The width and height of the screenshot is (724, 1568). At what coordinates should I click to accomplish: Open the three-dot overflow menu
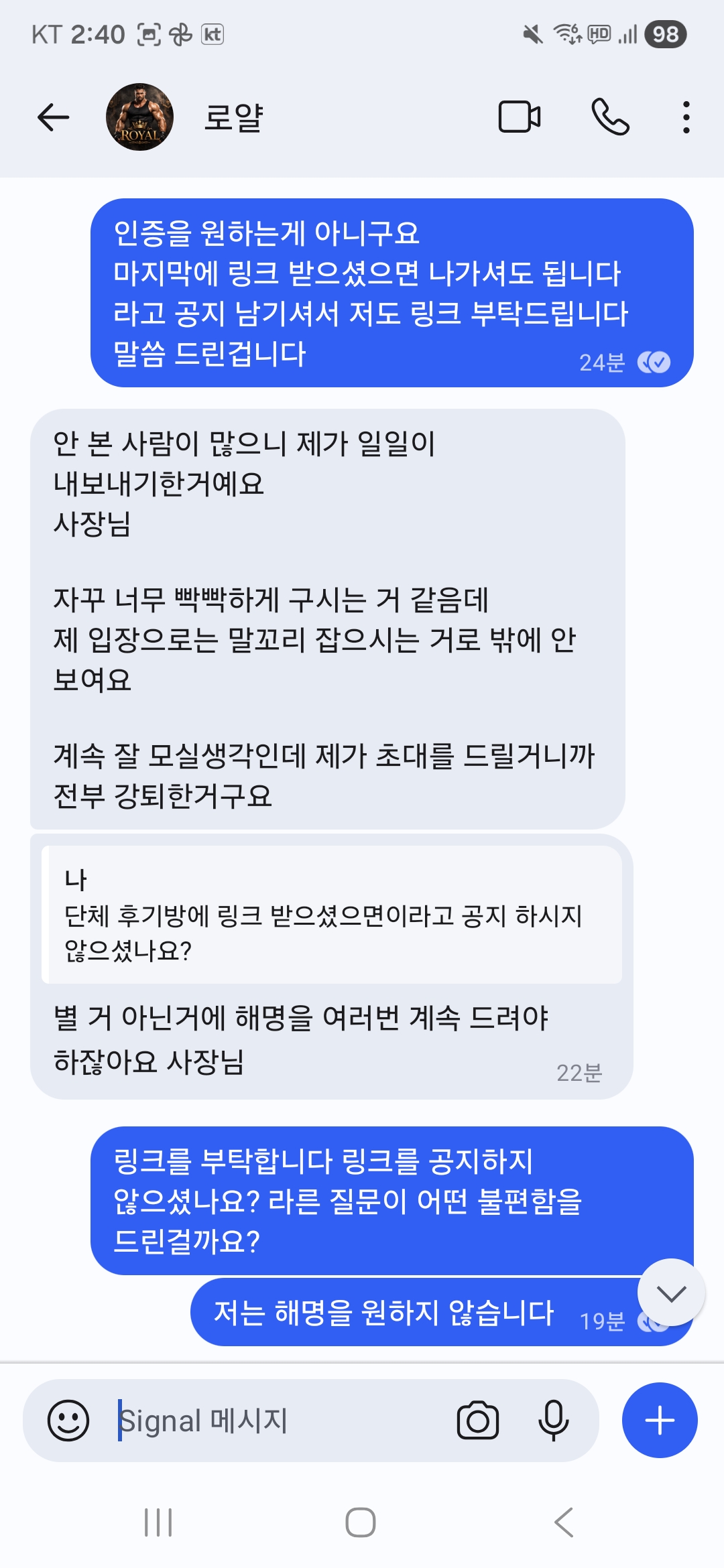pos(686,118)
